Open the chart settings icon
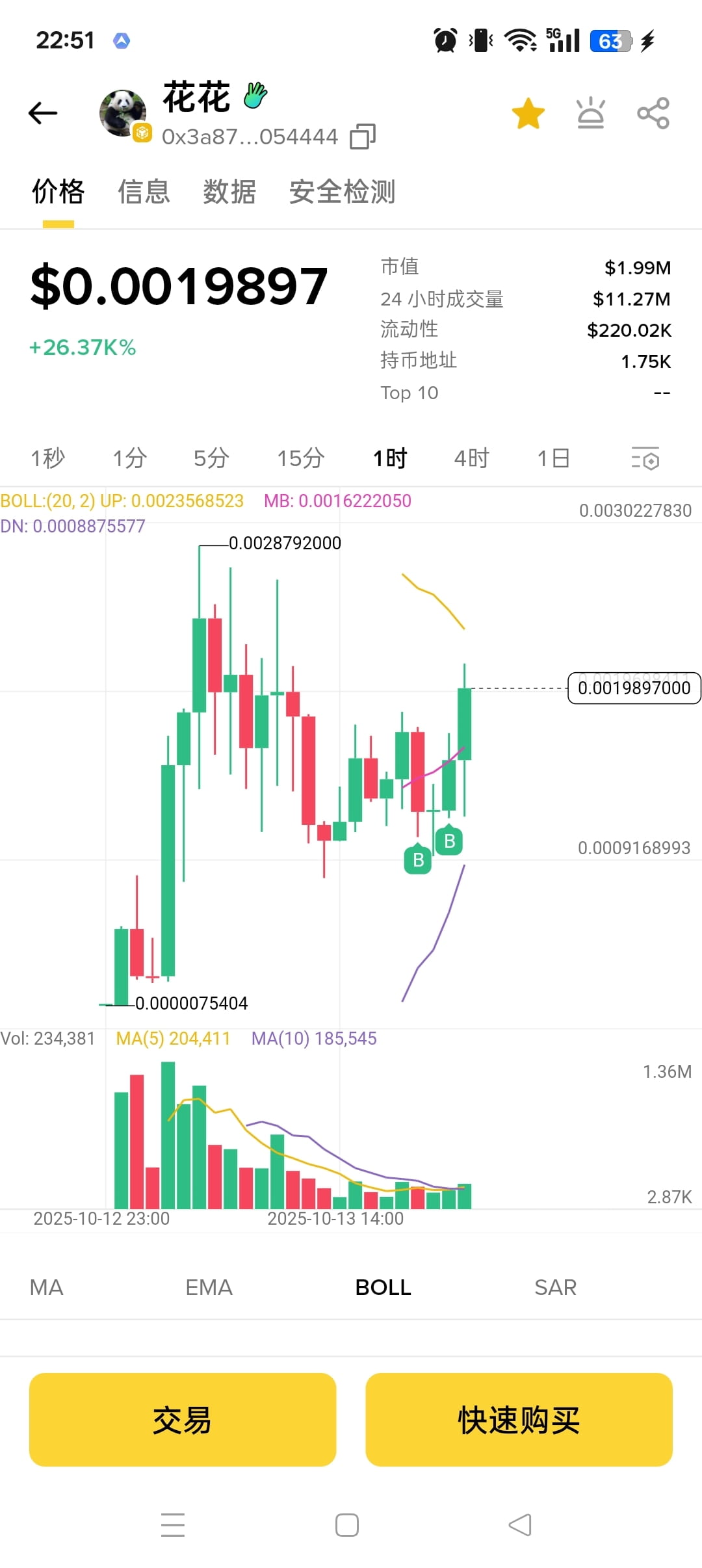The width and height of the screenshot is (702, 1568). coord(645,458)
